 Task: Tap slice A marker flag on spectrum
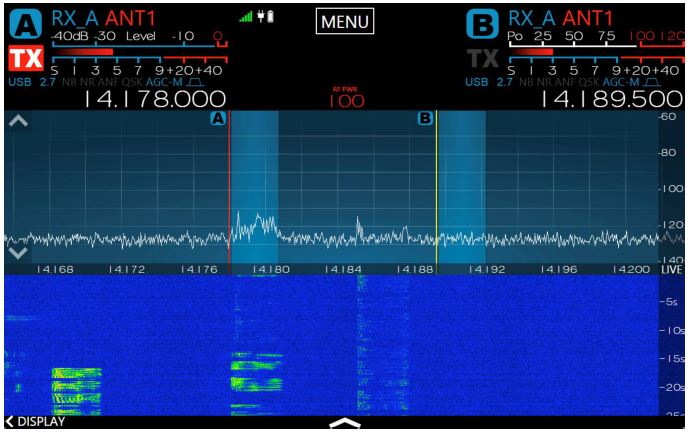218,118
